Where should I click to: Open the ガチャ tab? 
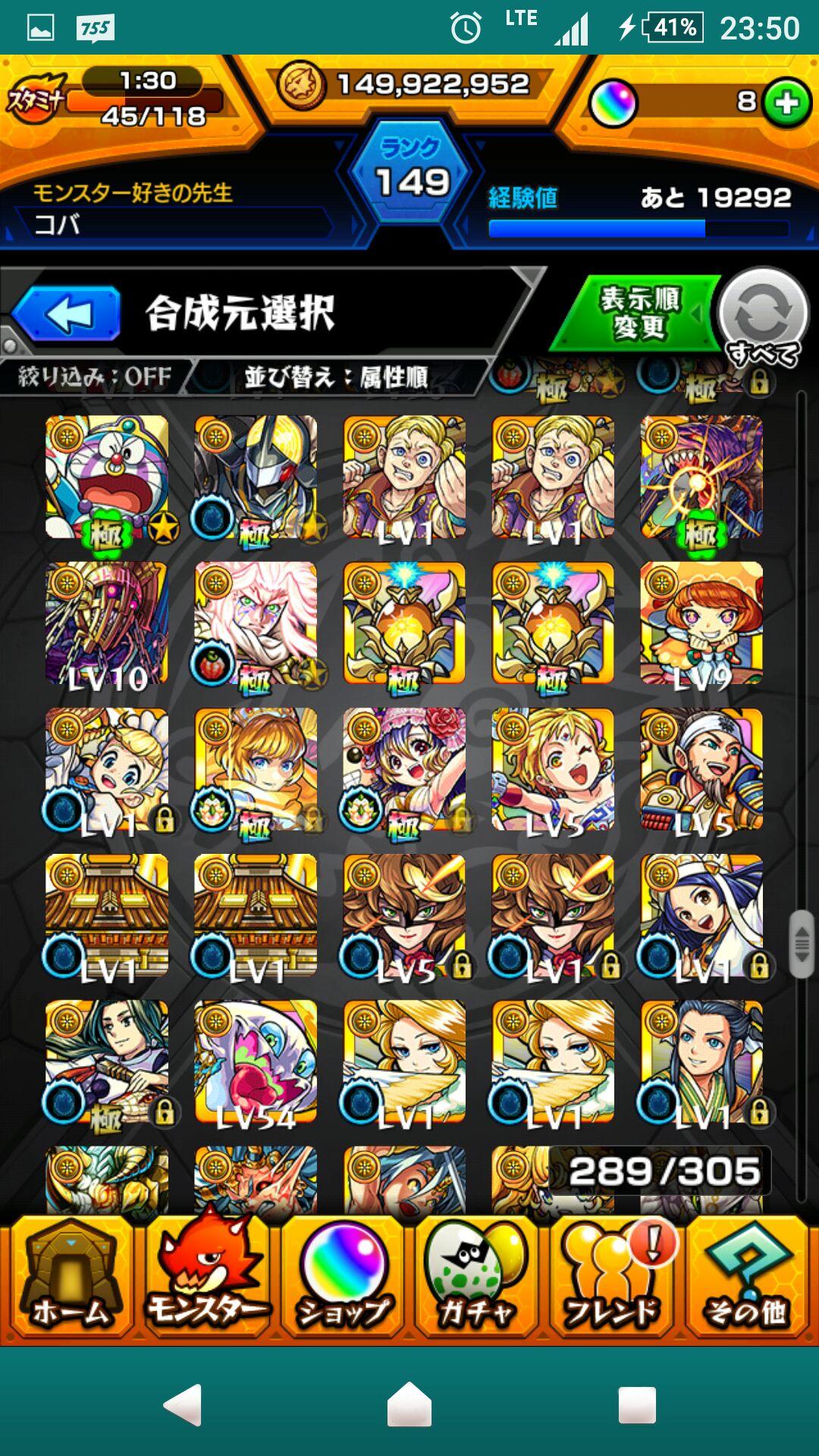pos(478,1279)
